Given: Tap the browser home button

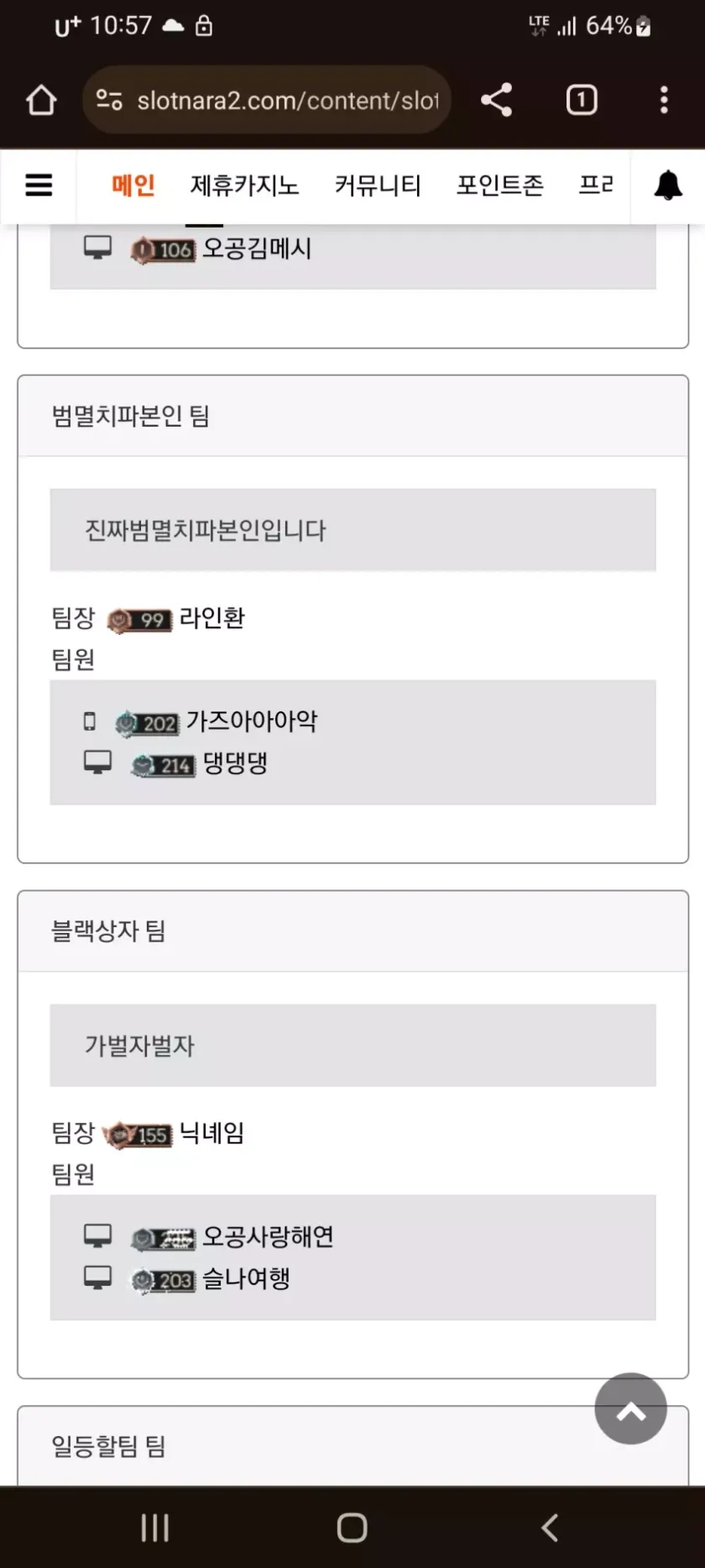Looking at the screenshot, I should 40,100.
